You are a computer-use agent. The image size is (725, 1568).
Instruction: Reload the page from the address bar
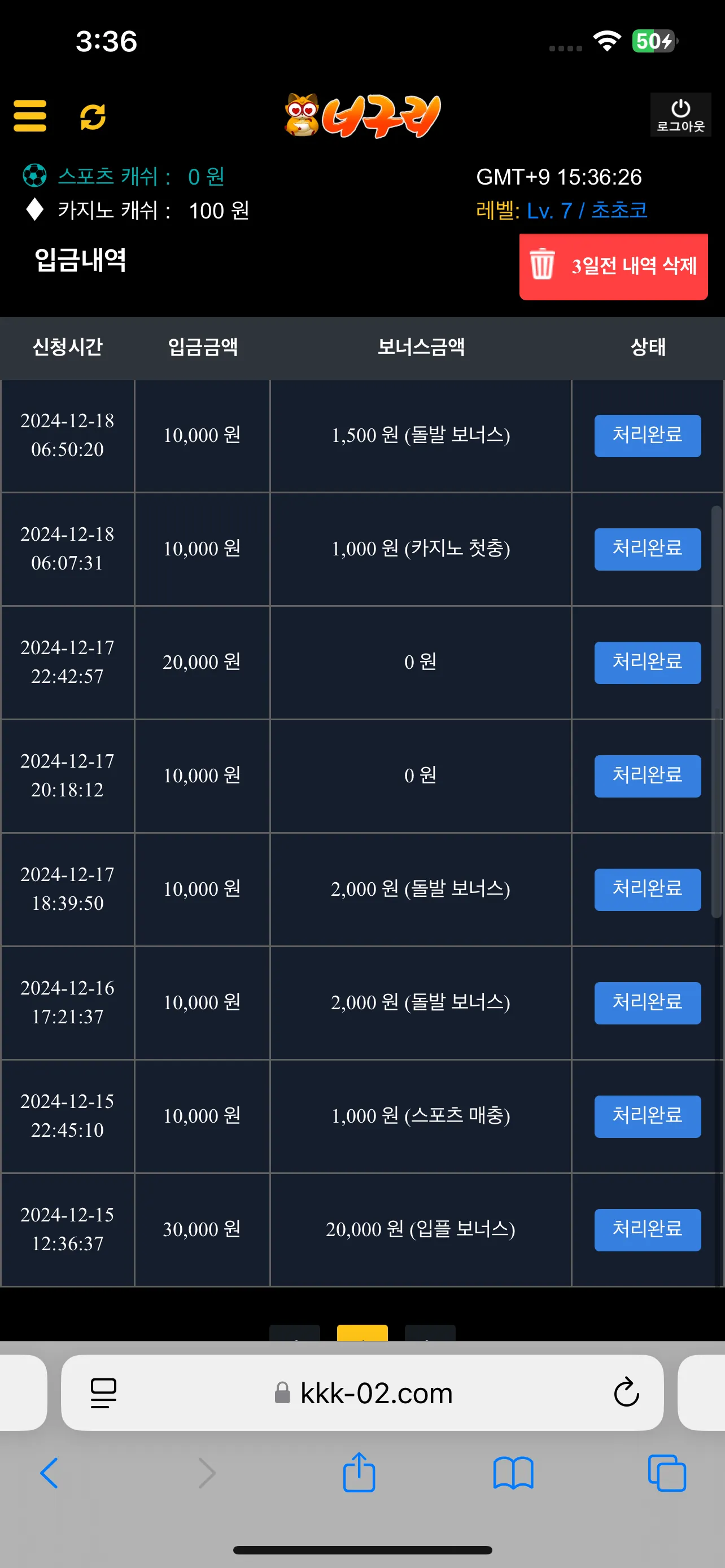pos(626,1392)
